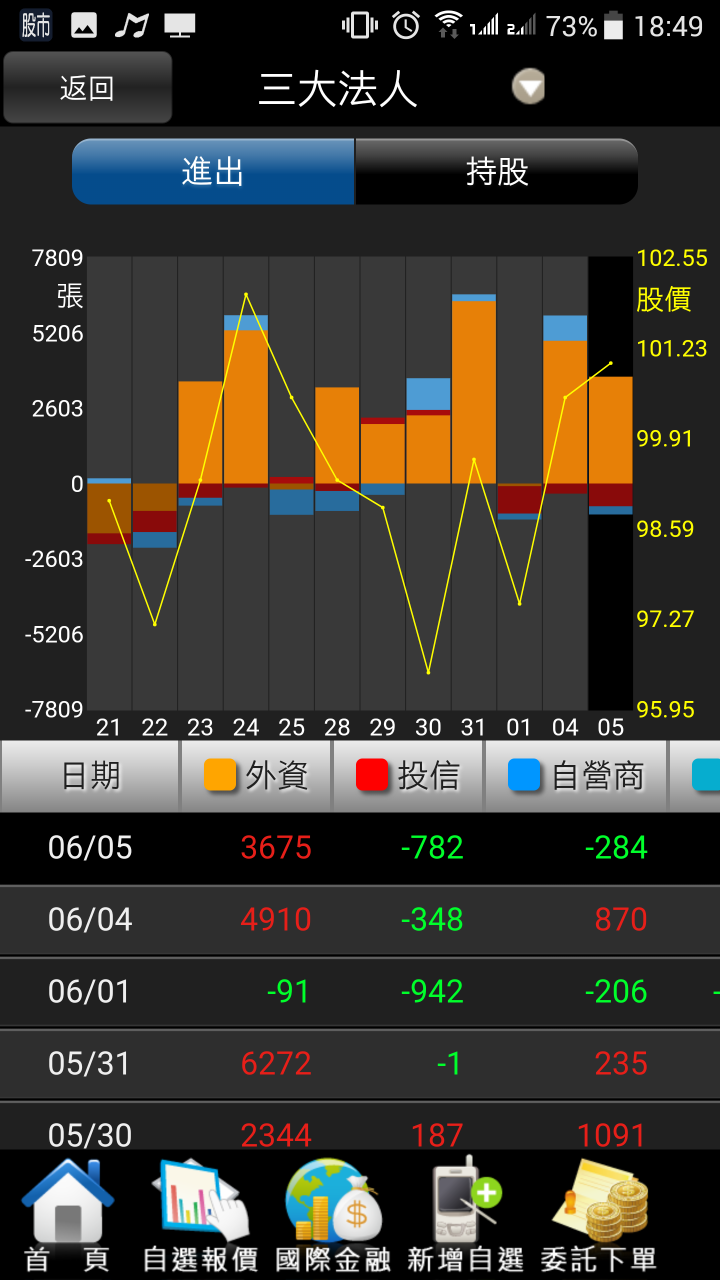720x1280 pixels.
Task: Tap 新增自選 to add to watchlist
Action: coord(466,1215)
